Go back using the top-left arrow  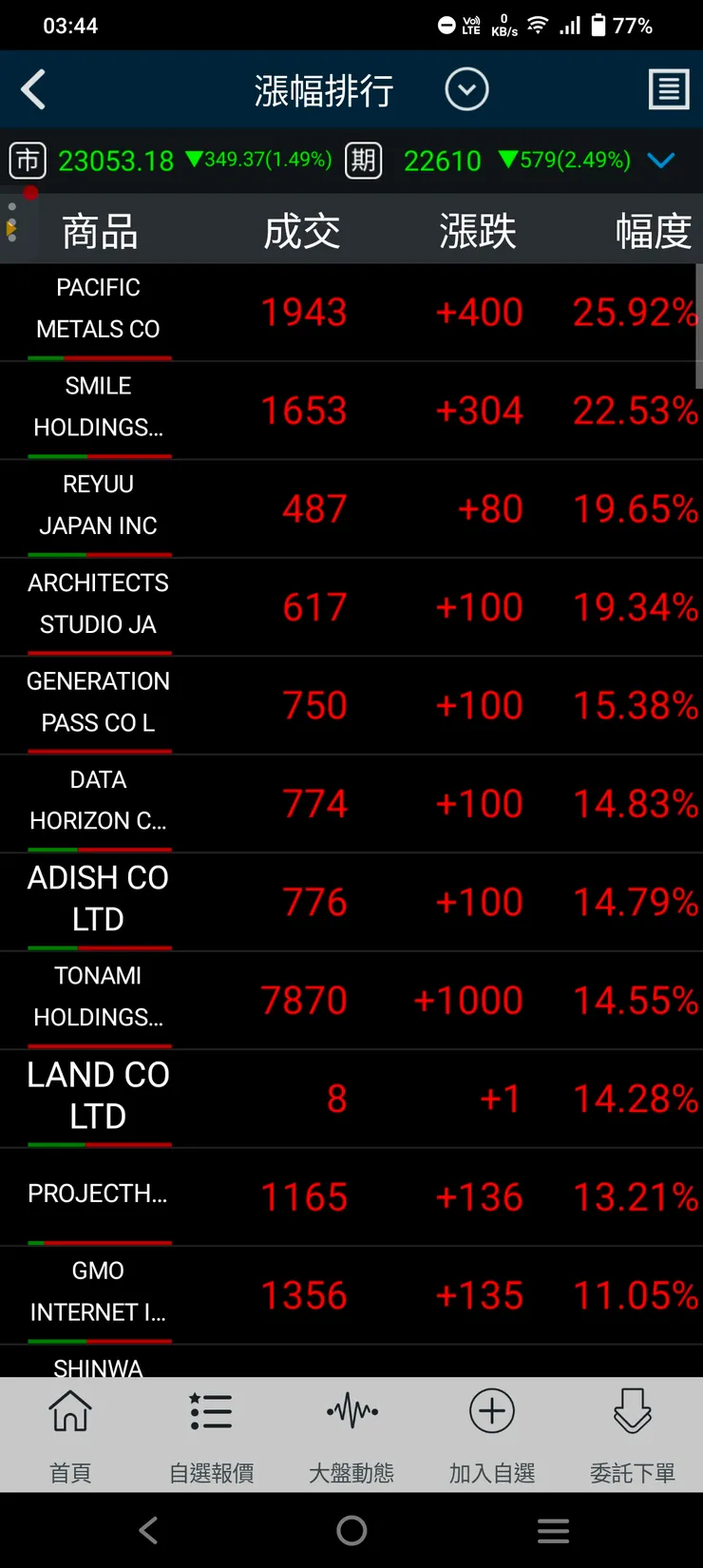[x=34, y=90]
